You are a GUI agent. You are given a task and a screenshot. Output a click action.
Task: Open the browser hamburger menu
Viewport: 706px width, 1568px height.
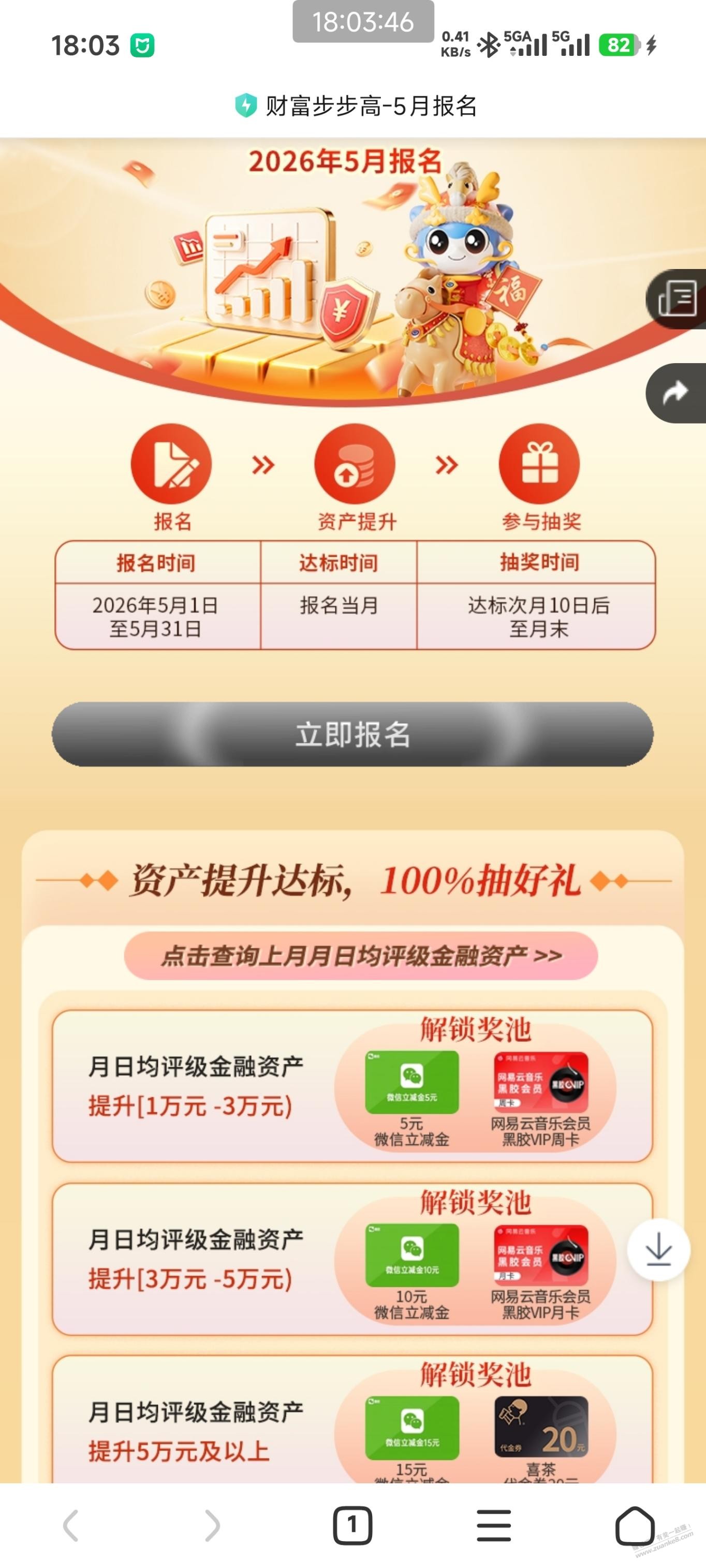[x=493, y=1526]
